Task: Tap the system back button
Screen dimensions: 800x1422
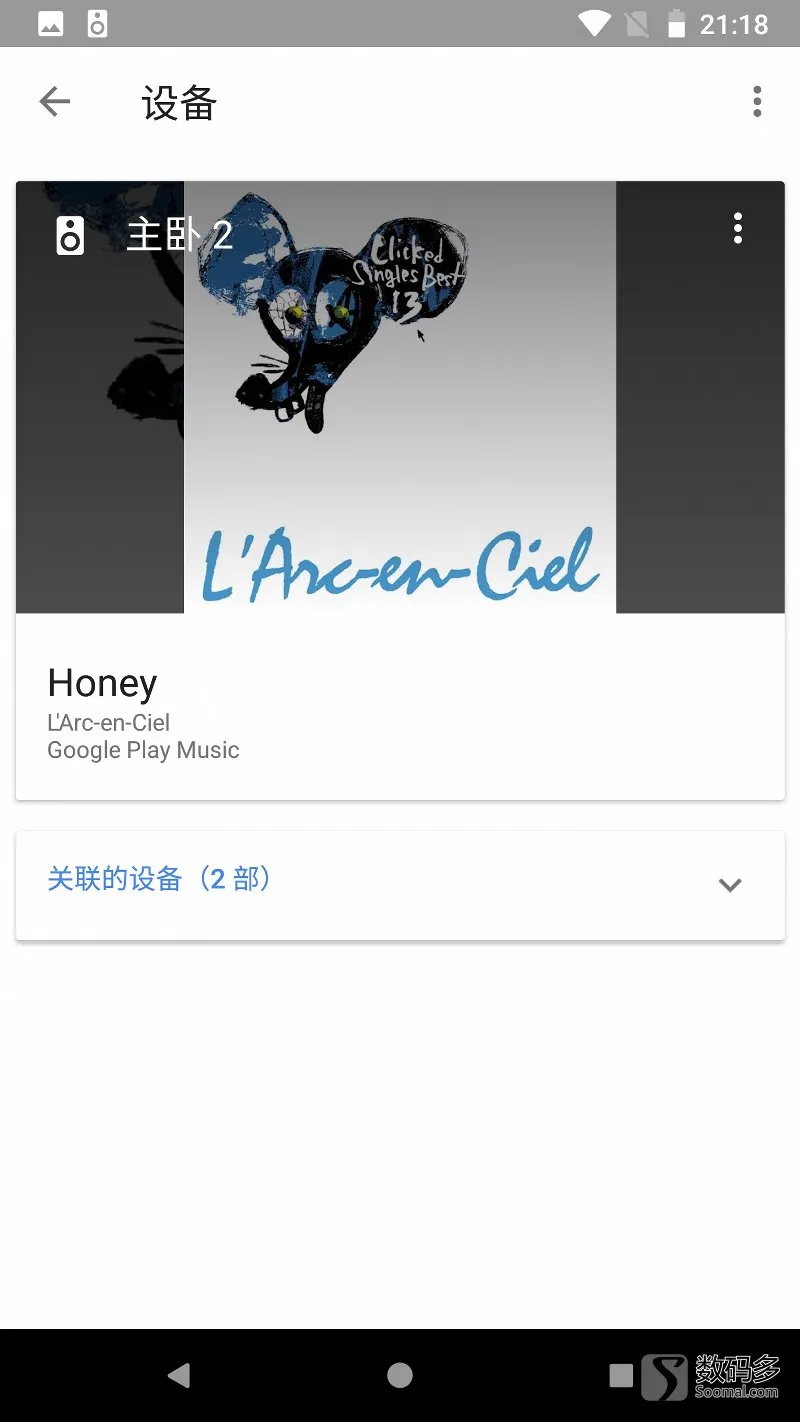Action: 179,1375
